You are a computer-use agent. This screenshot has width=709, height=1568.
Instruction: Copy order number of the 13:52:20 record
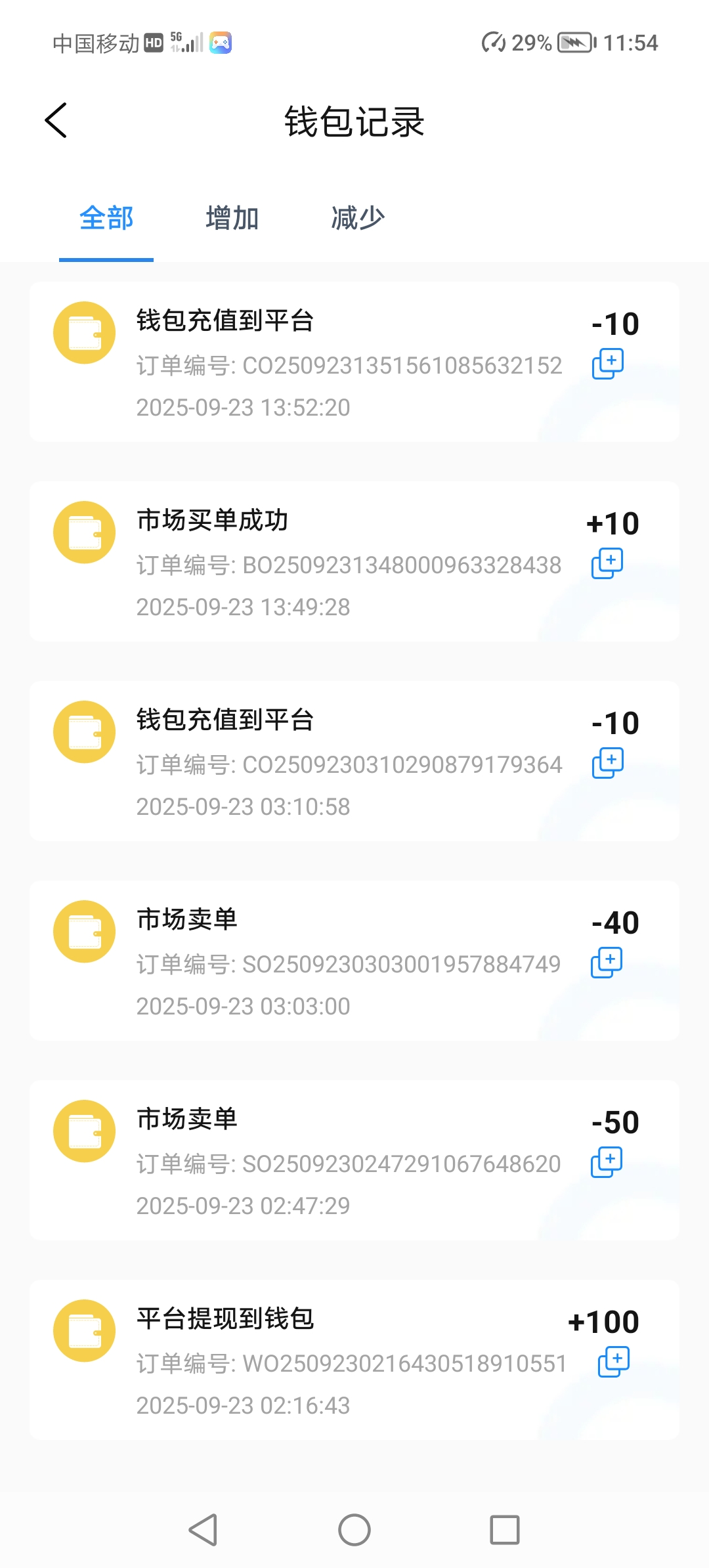click(x=608, y=364)
